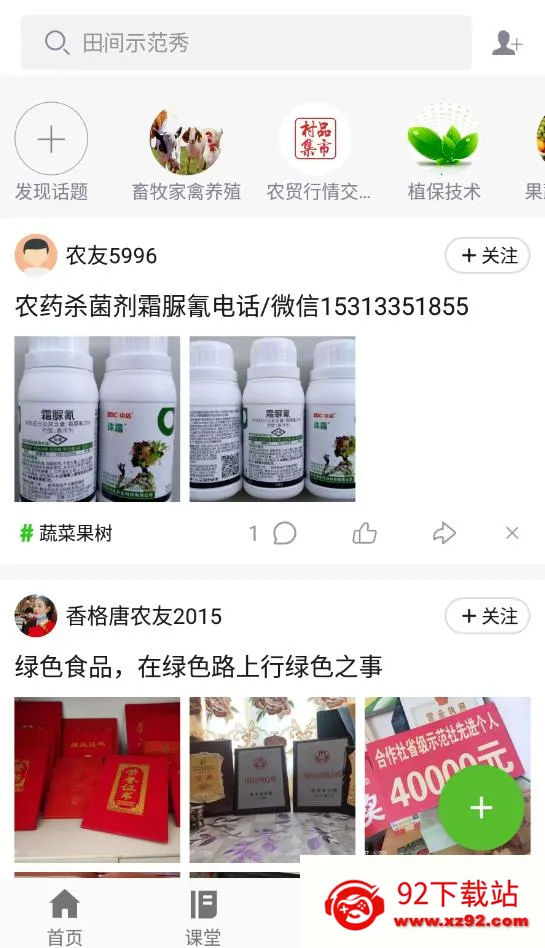The width and height of the screenshot is (545, 948).
Task: Switch to the 课堂 tab
Action: [x=203, y=916]
